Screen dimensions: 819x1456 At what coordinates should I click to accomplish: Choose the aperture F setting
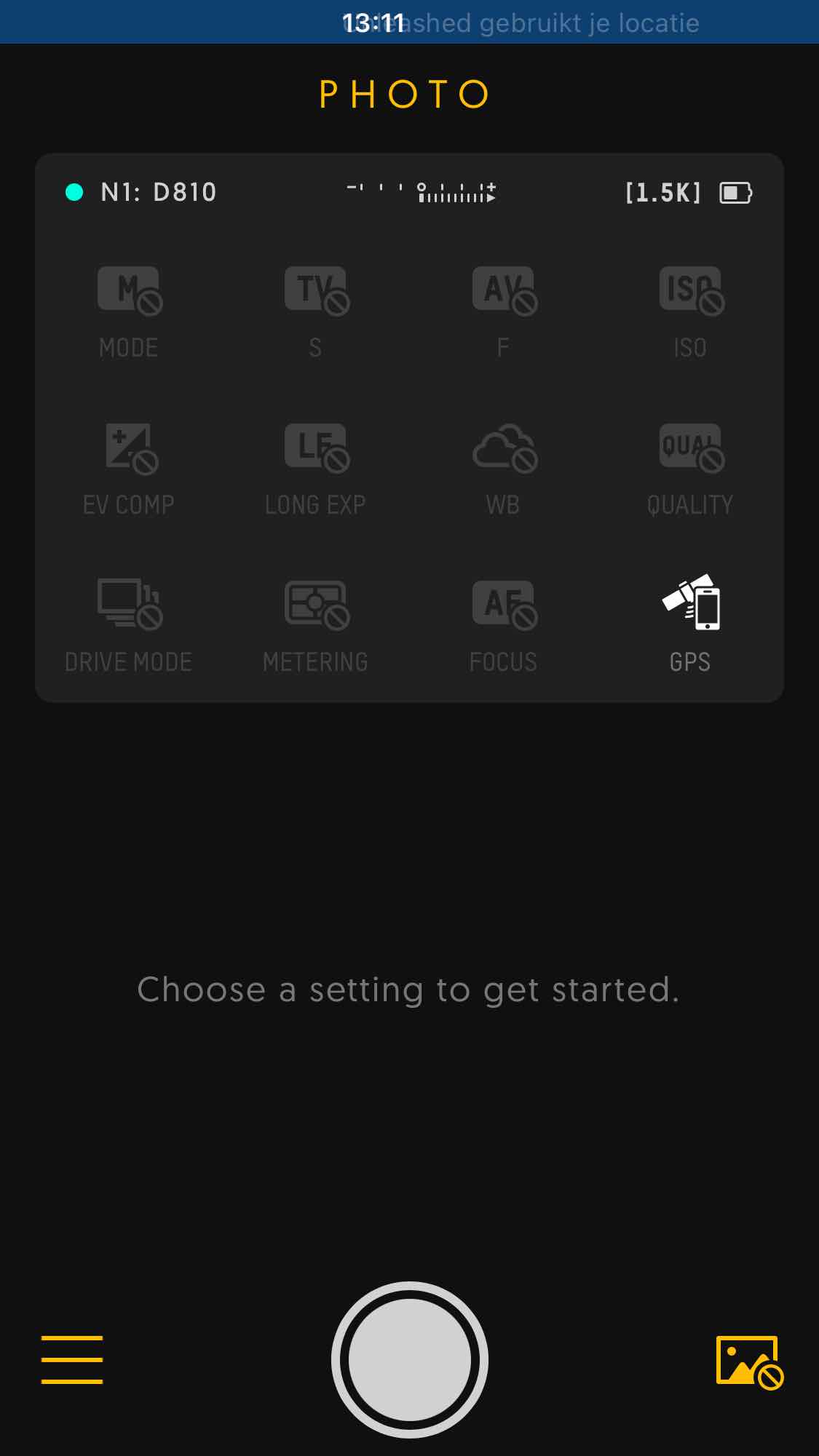[x=503, y=311]
